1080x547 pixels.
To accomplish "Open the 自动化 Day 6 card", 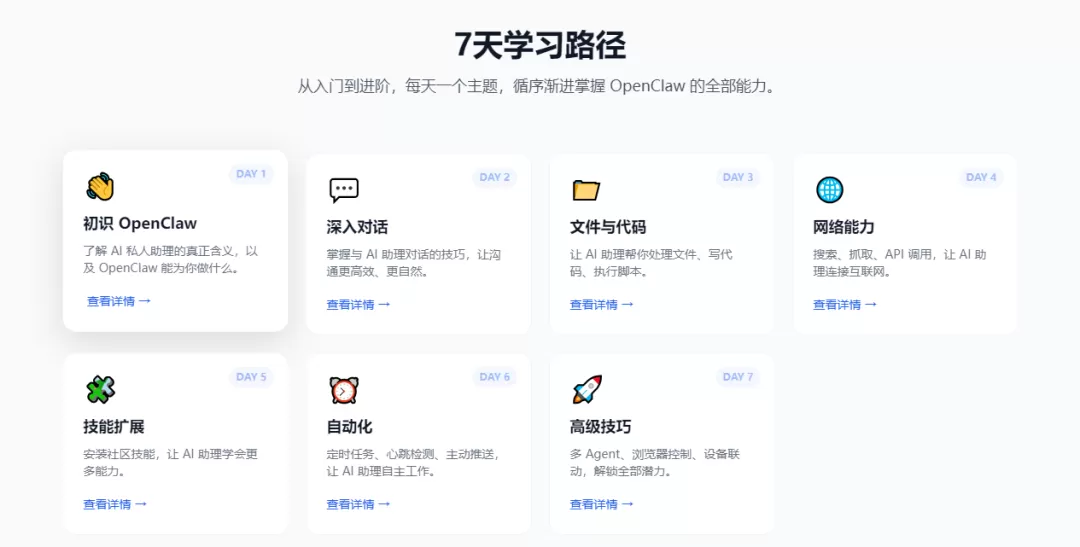I will [x=419, y=444].
